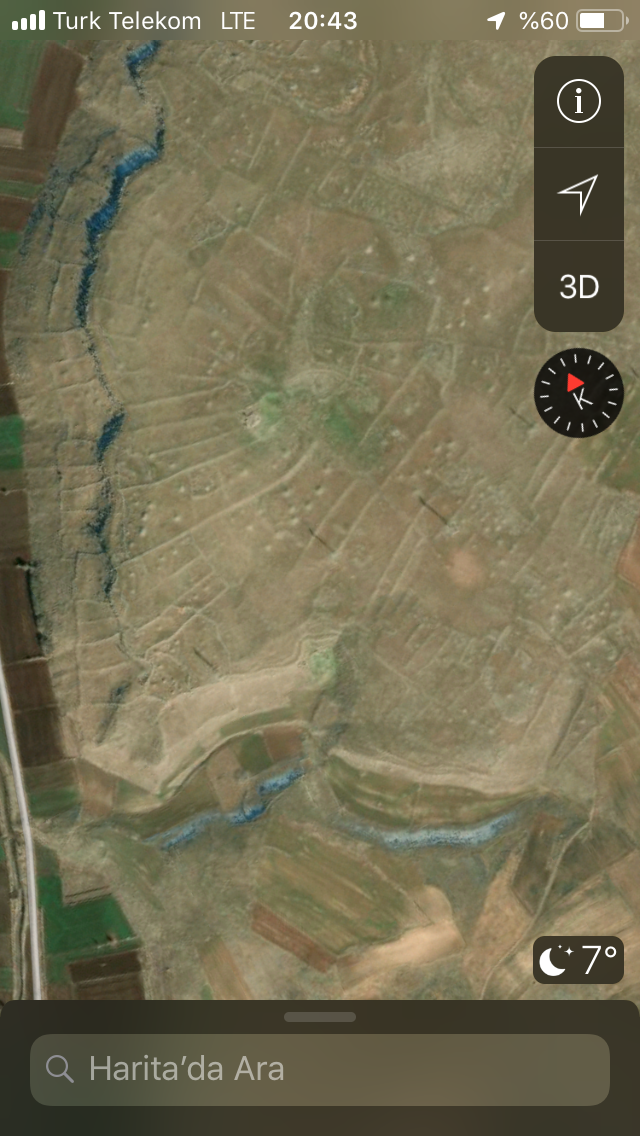The width and height of the screenshot is (640, 1136).
Task: Switch the map to 3D view
Action: point(578,287)
